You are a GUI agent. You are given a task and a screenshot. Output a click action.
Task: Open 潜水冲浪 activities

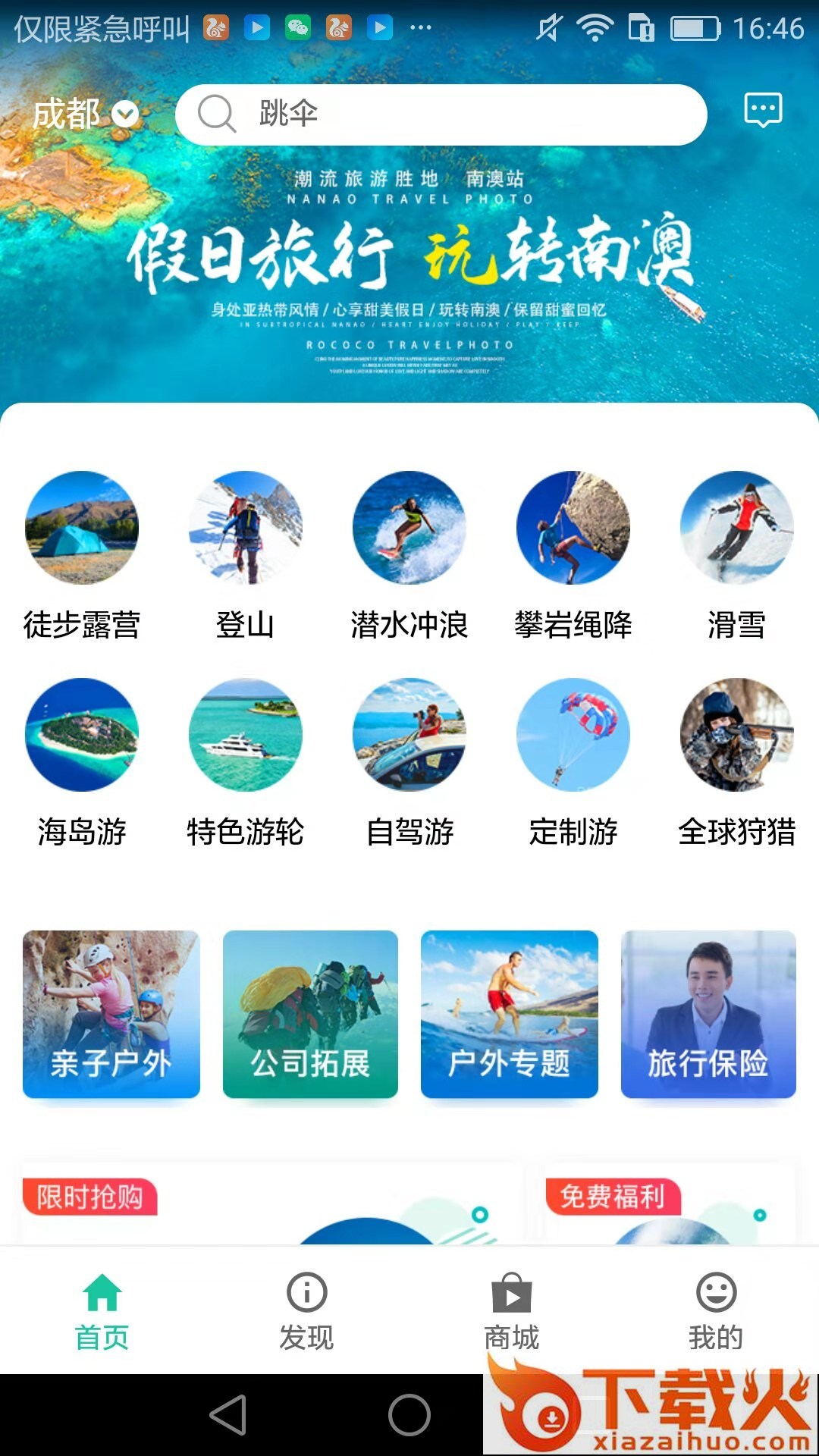(409, 555)
